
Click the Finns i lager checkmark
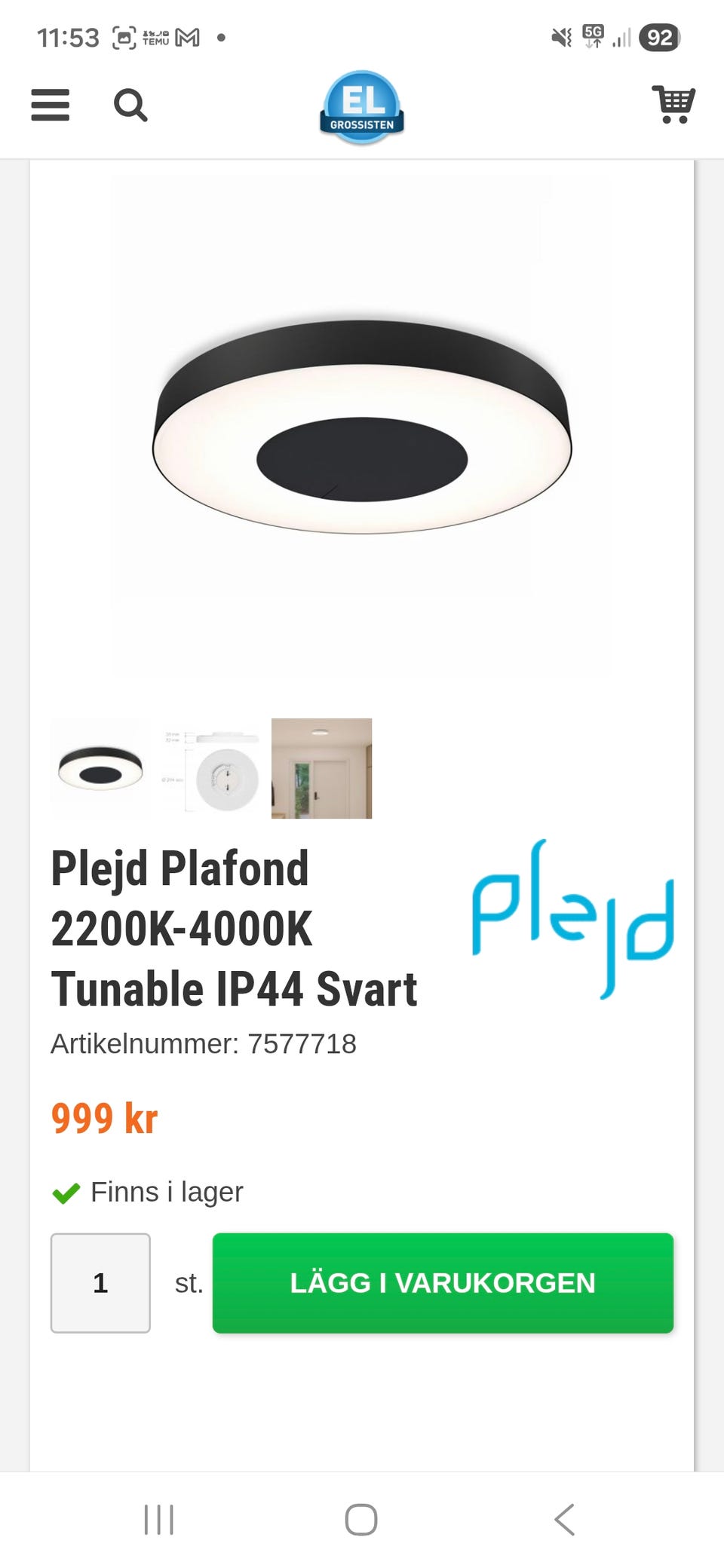coord(65,1191)
